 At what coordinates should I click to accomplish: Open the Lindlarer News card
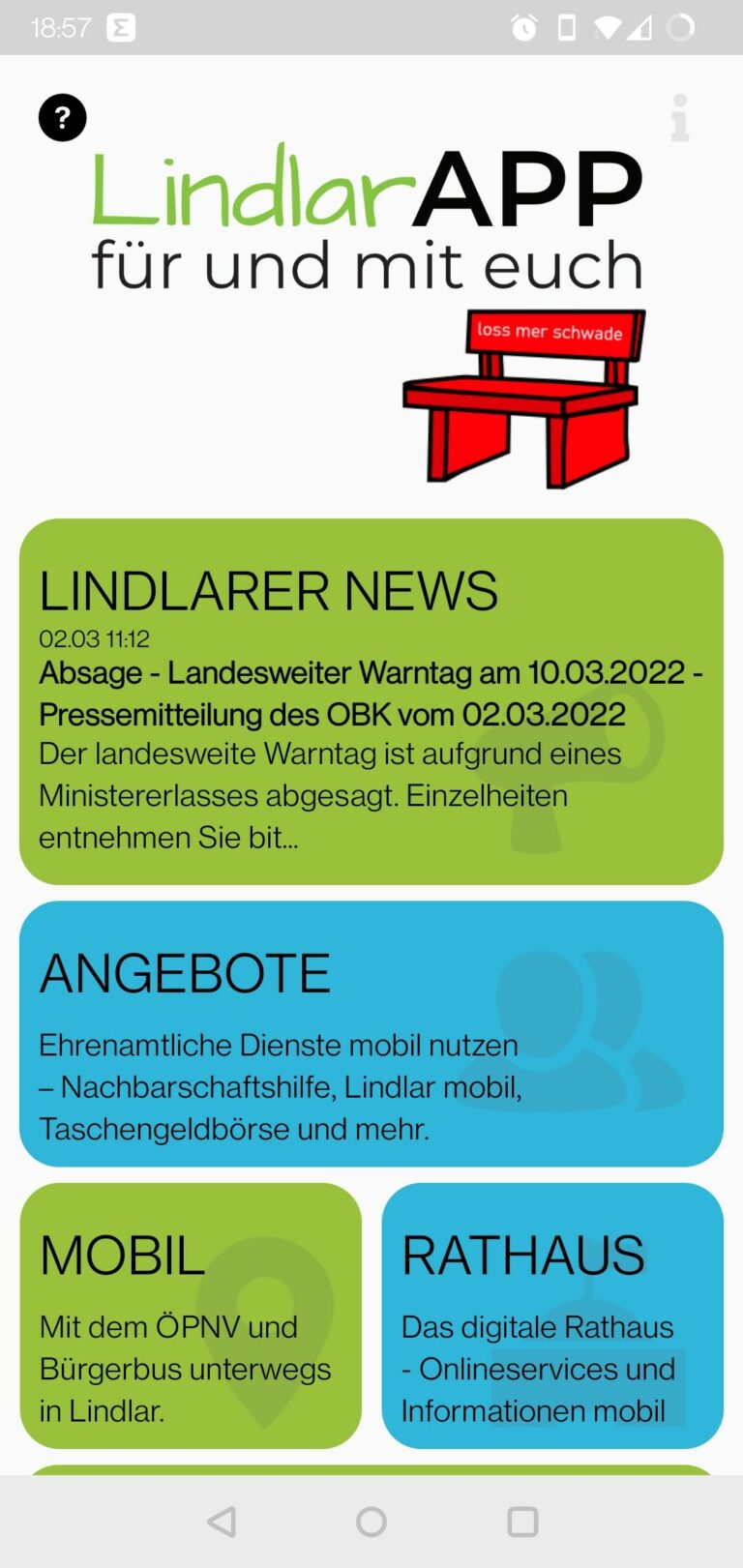(371, 701)
